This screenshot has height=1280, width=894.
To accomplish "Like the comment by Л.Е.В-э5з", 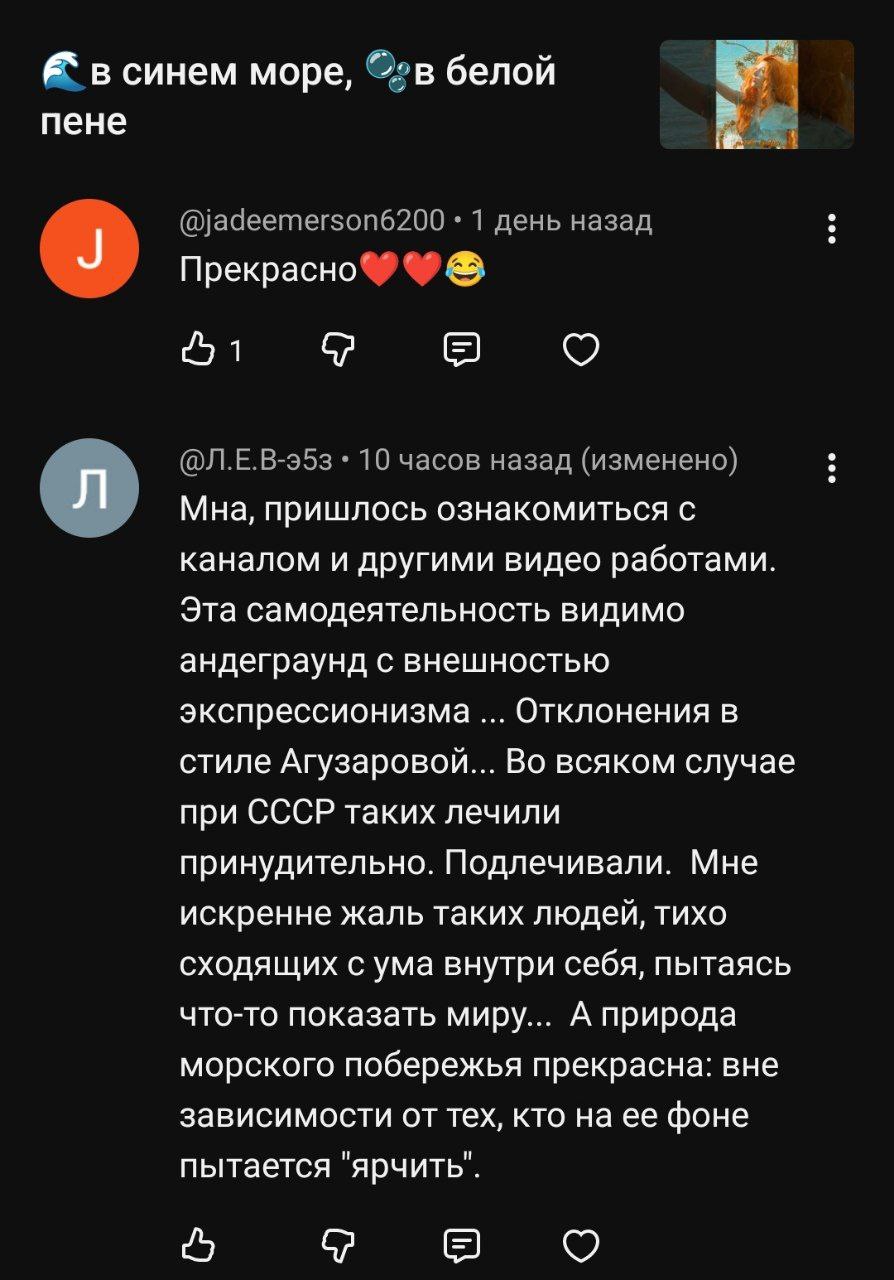I will pyautogui.click(x=198, y=1245).
